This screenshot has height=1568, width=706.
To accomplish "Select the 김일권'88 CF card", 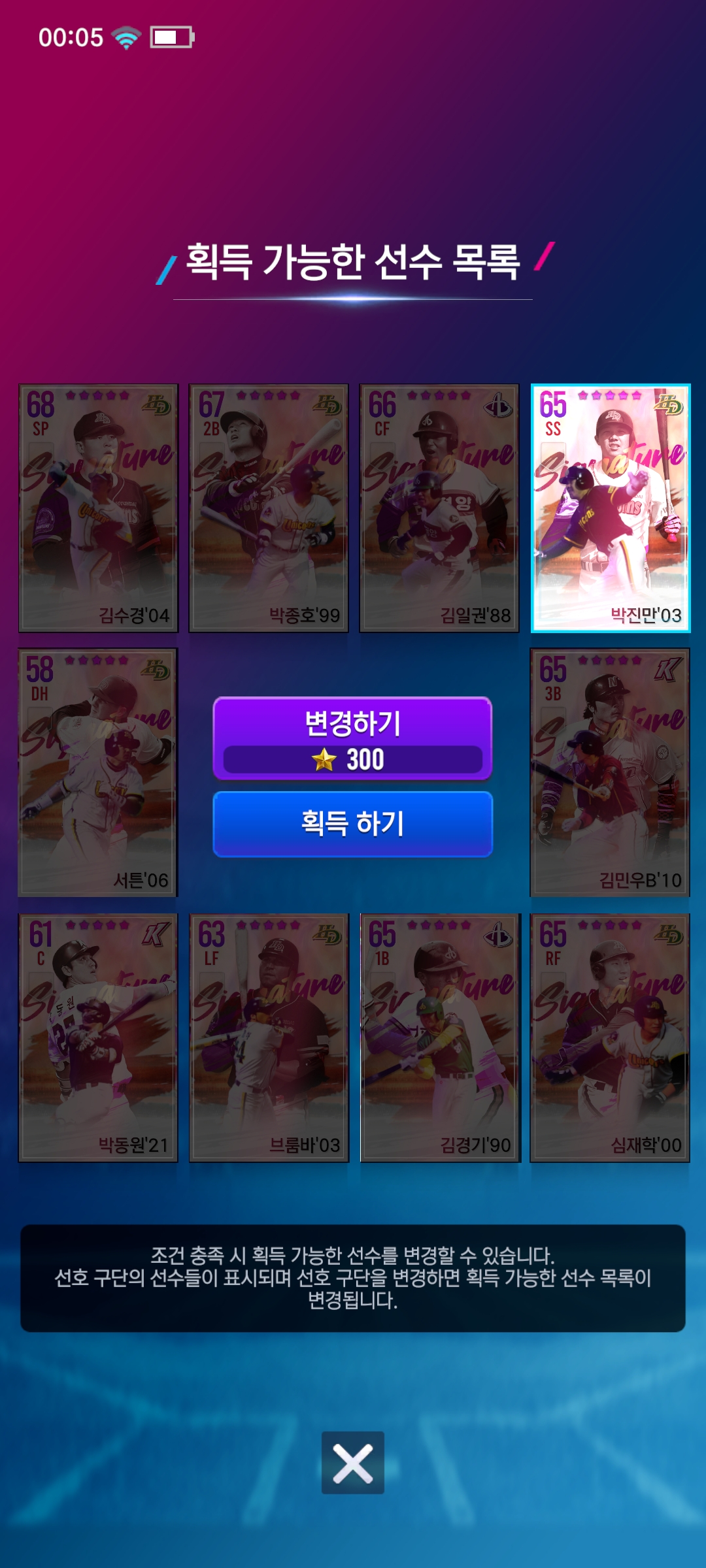I will (439, 508).
